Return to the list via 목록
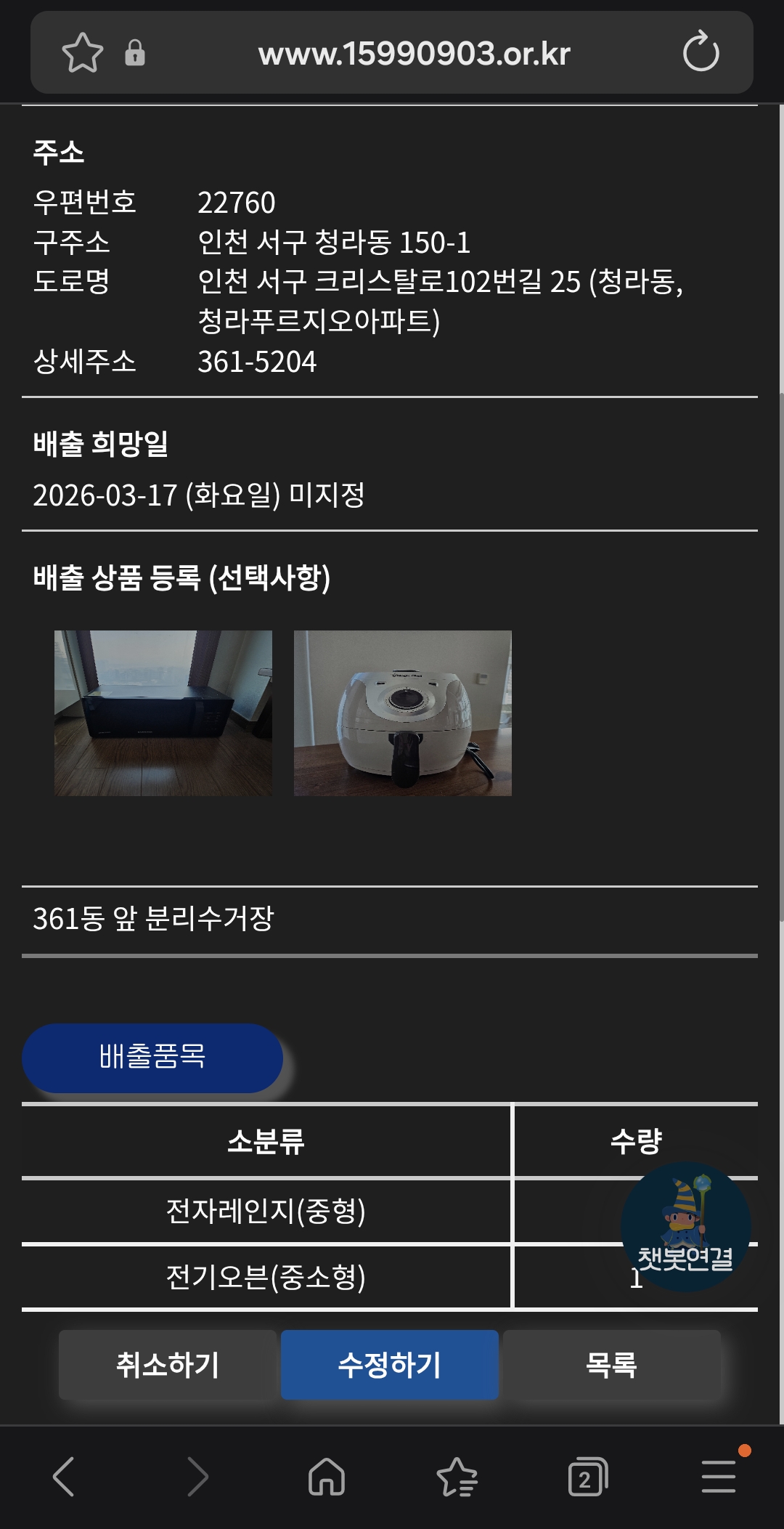This screenshot has width=784, height=1529. [x=611, y=1365]
